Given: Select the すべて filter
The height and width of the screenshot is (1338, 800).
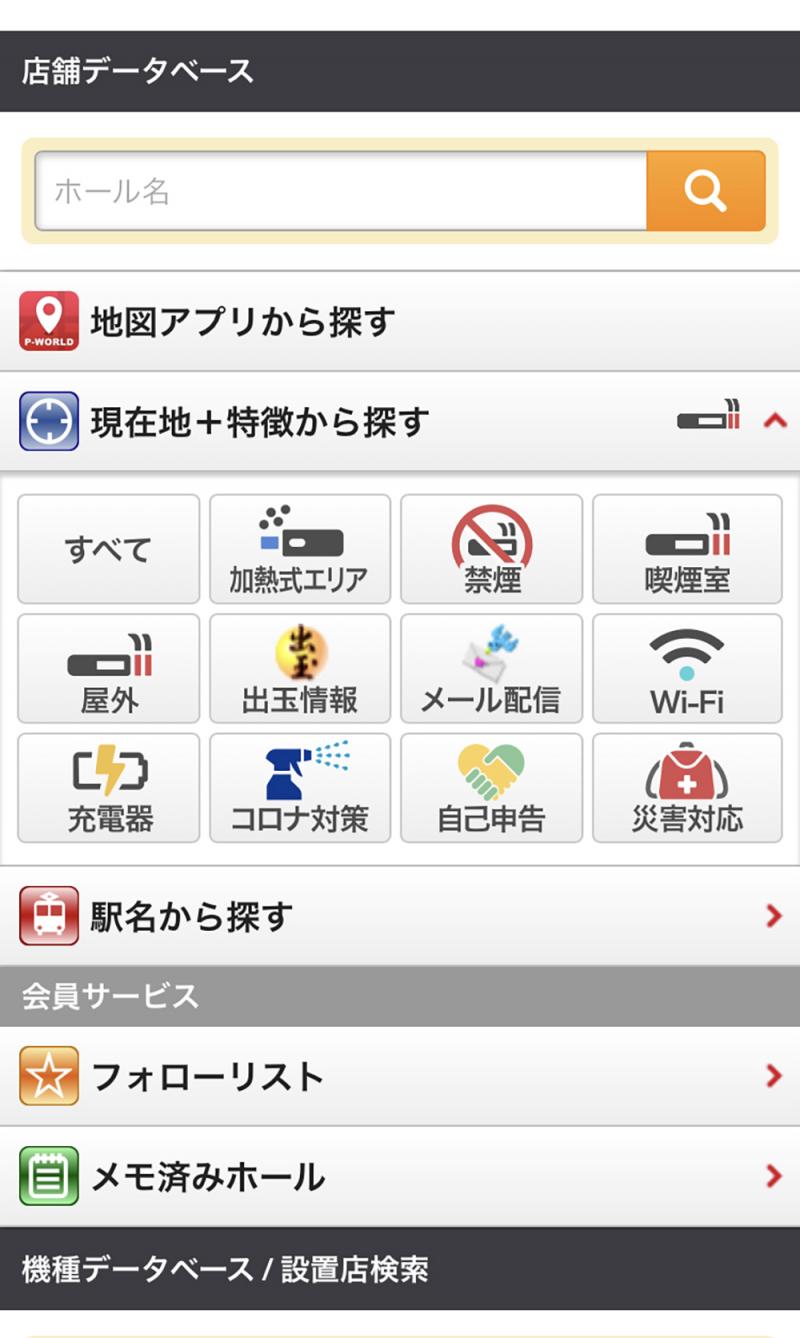Looking at the screenshot, I should 109,549.
